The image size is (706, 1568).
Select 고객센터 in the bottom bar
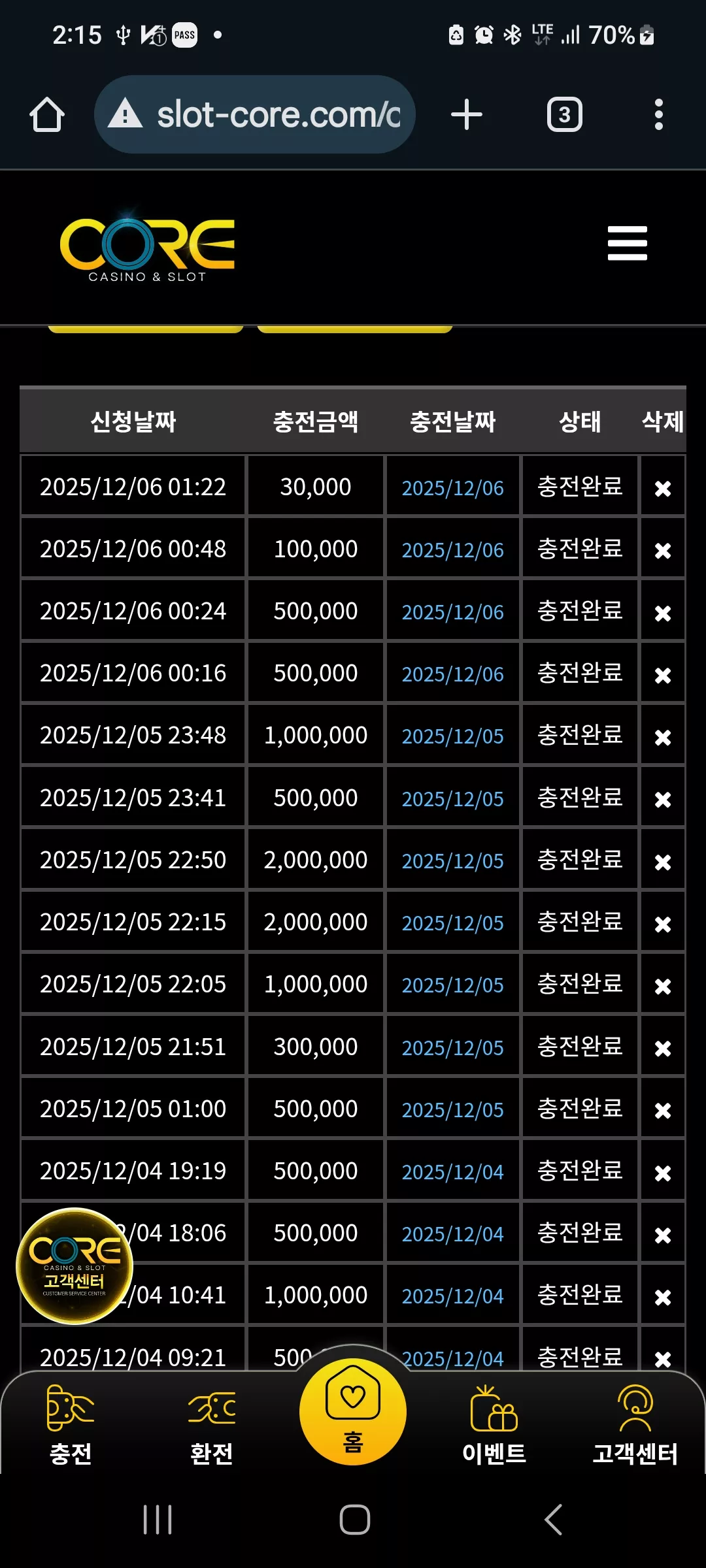click(635, 1426)
